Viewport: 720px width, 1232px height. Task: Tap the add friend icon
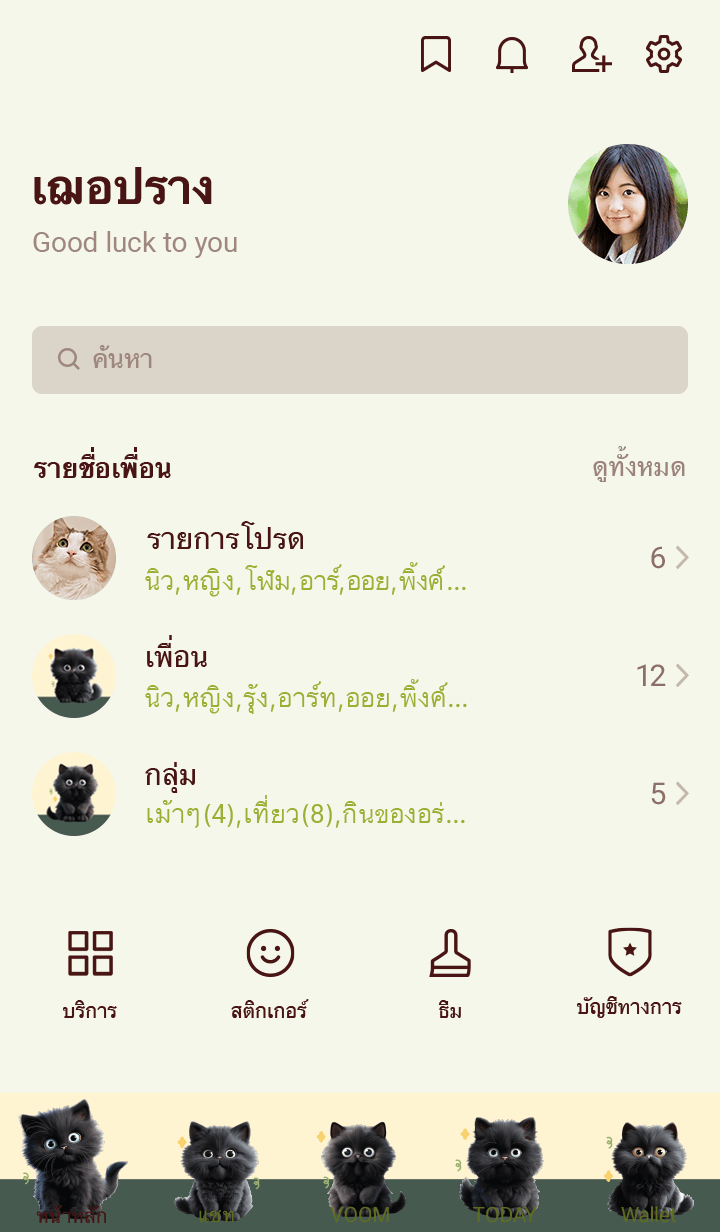(590, 54)
